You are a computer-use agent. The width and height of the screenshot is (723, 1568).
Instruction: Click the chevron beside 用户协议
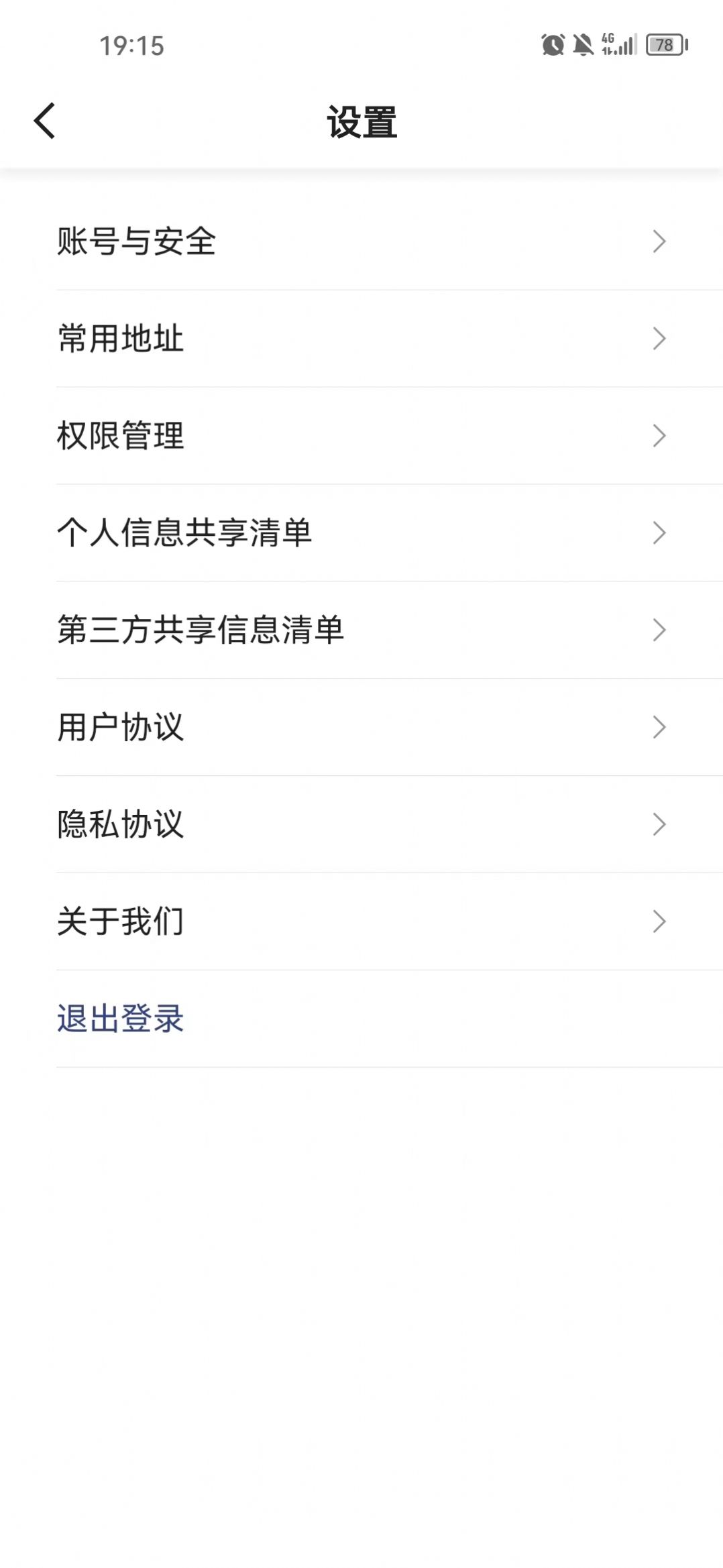(660, 727)
